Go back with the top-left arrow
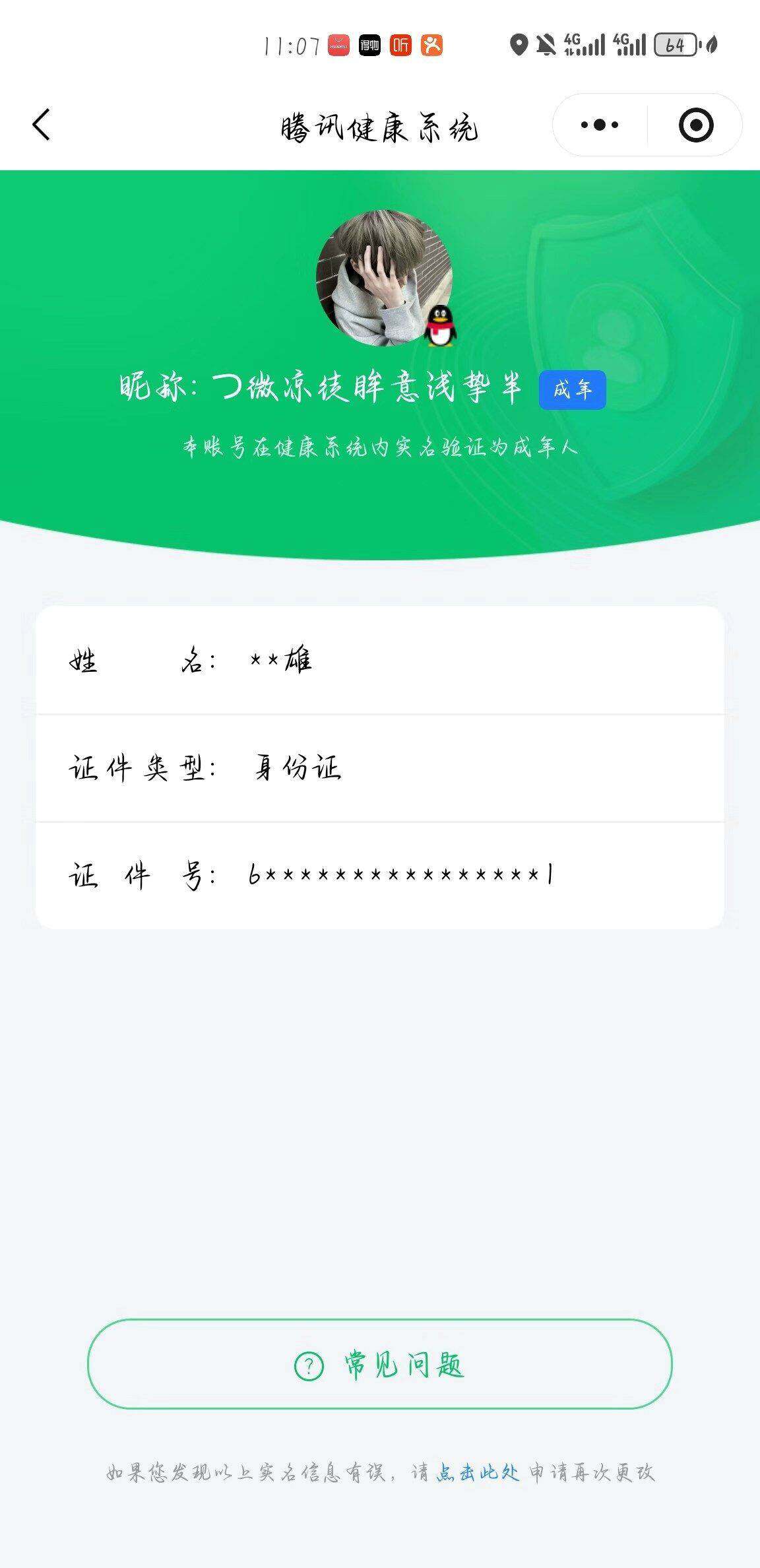This screenshot has height=1568, width=760. tap(41, 125)
